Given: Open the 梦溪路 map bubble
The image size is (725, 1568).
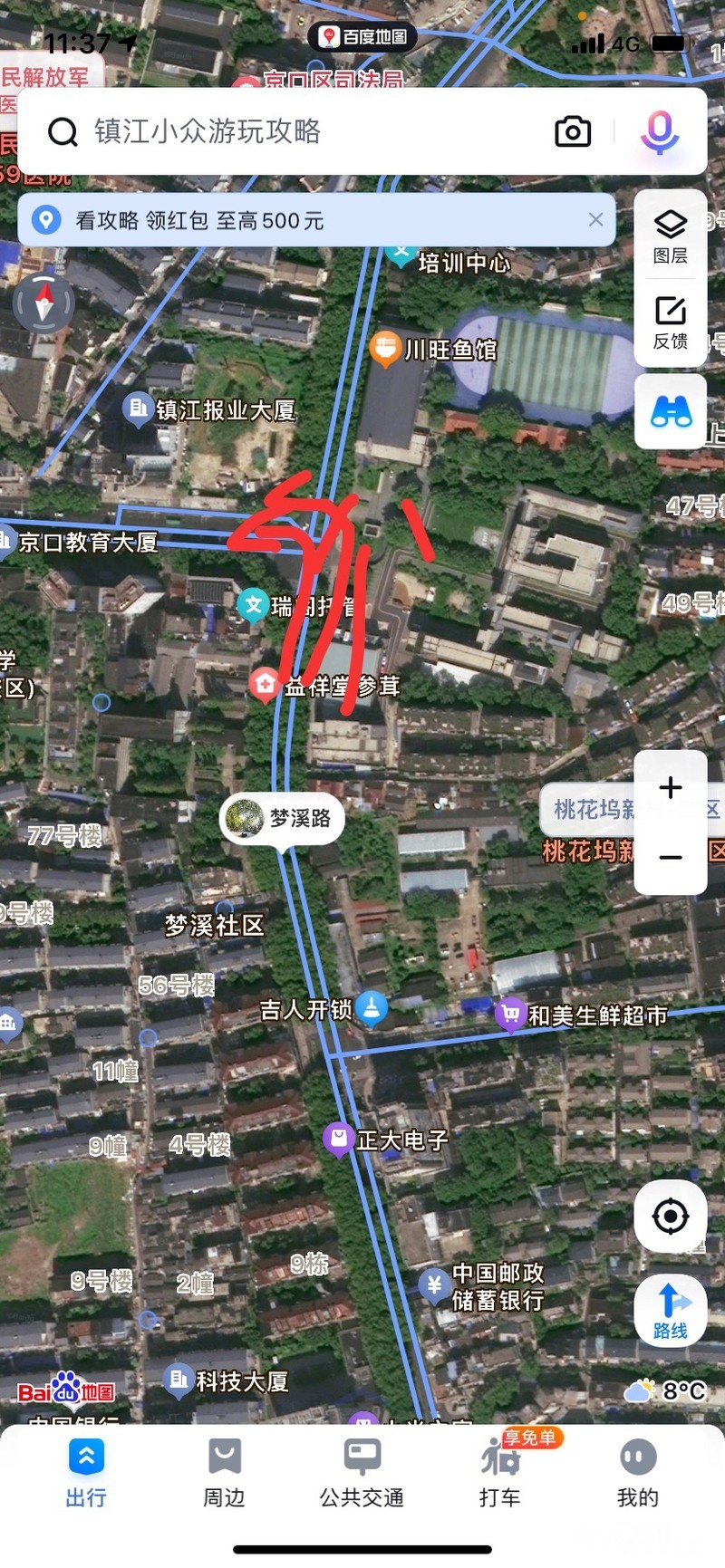Looking at the screenshot, I should [283, 819].
